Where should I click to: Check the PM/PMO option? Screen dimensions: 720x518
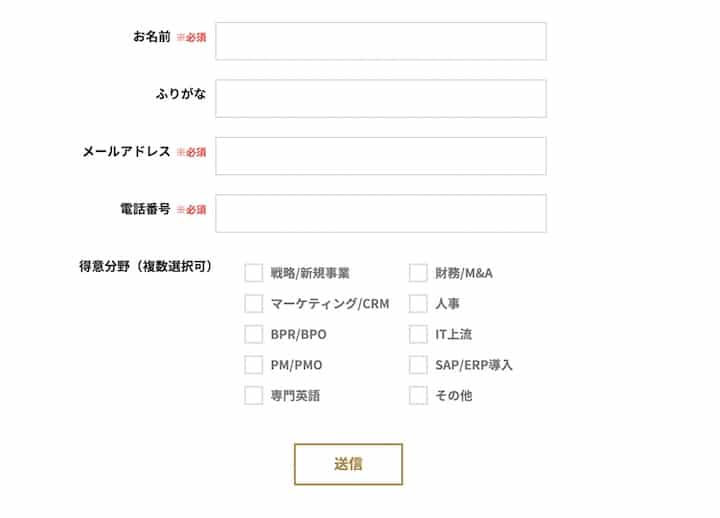point(254,365)
